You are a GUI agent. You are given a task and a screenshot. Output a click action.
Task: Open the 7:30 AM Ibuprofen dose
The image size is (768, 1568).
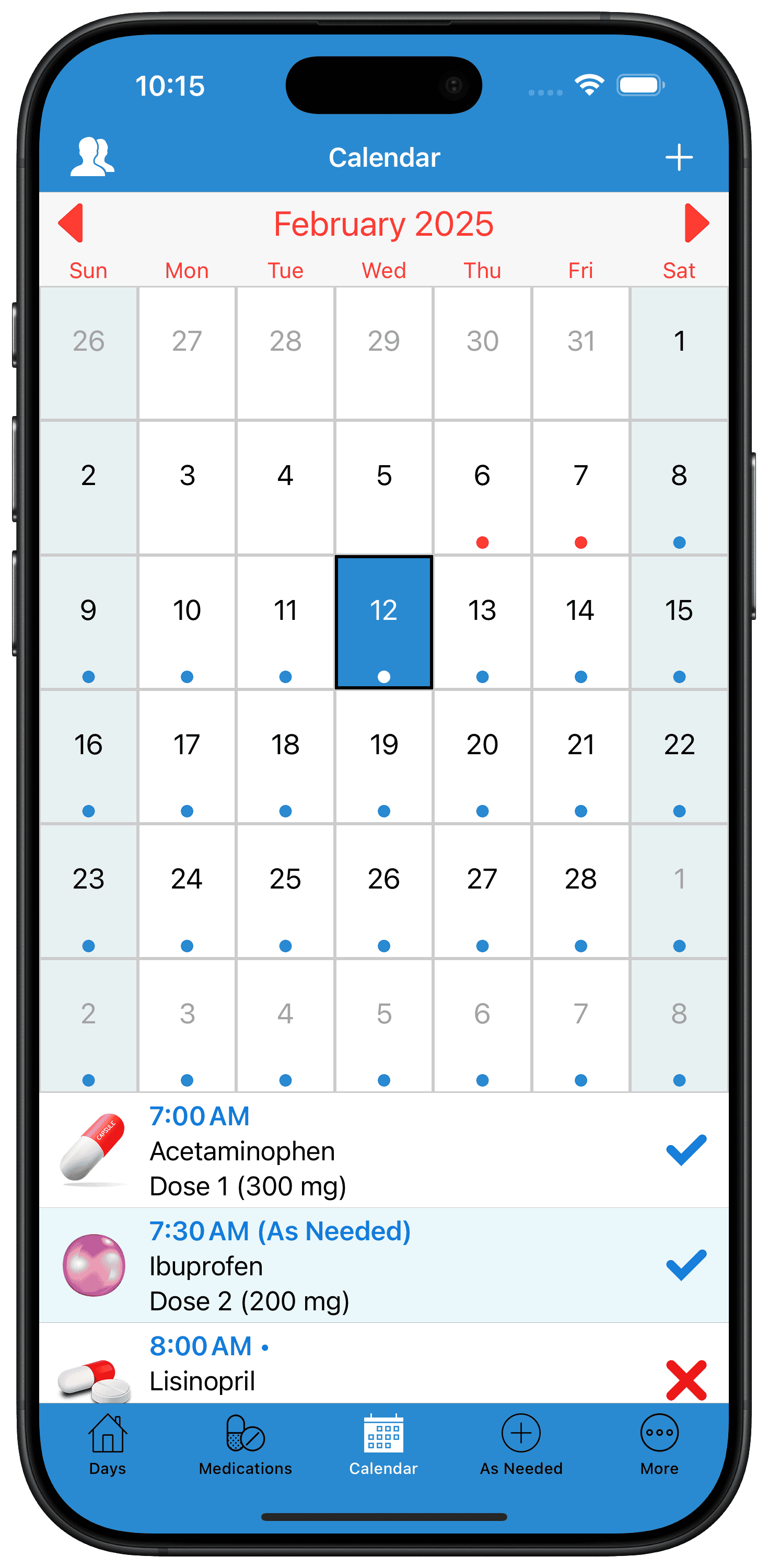384,1265
